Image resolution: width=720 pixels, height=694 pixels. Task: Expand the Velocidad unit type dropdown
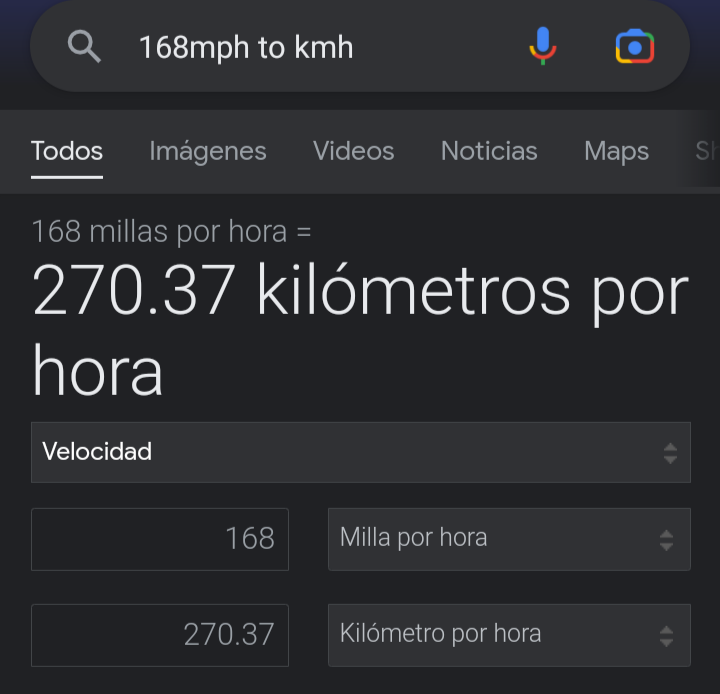click(x=360, y=452)
